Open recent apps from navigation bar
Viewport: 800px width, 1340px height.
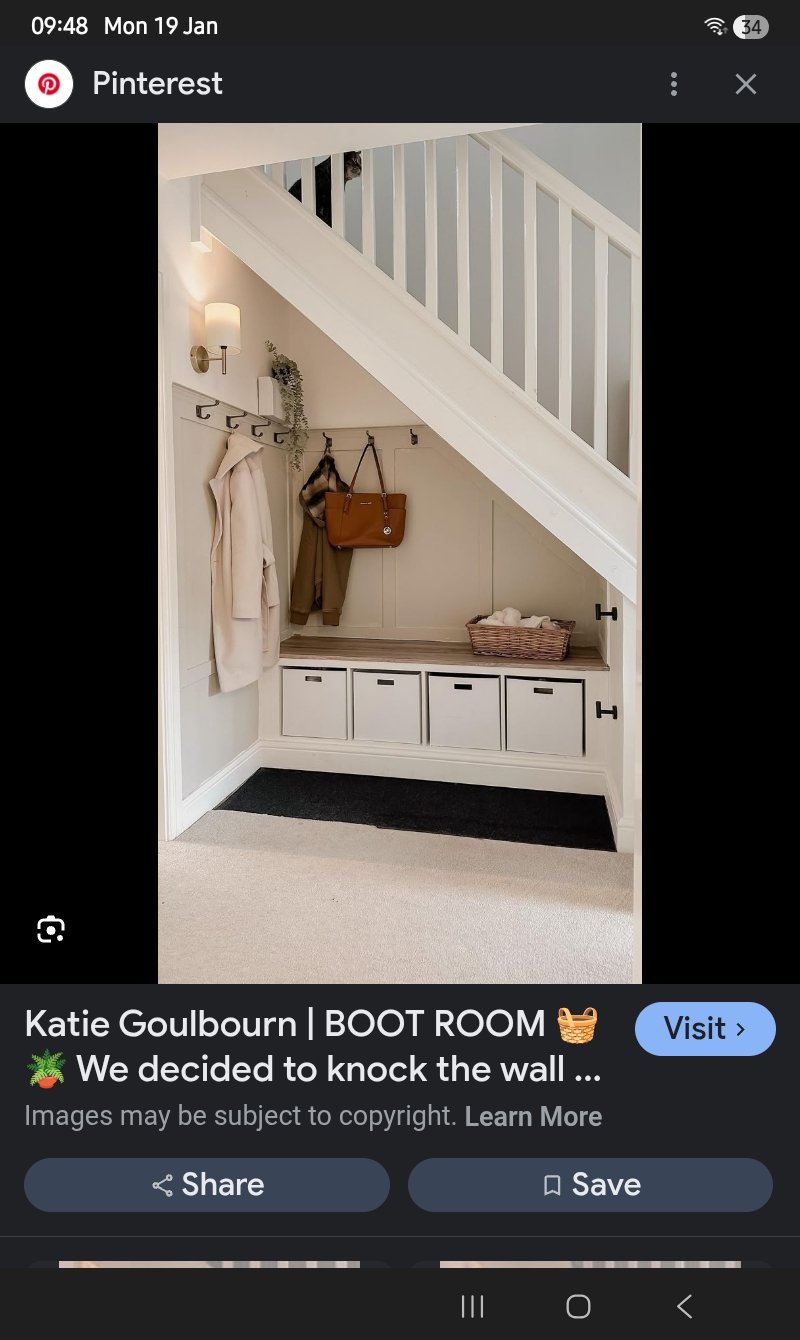[x=472, y=1306]
